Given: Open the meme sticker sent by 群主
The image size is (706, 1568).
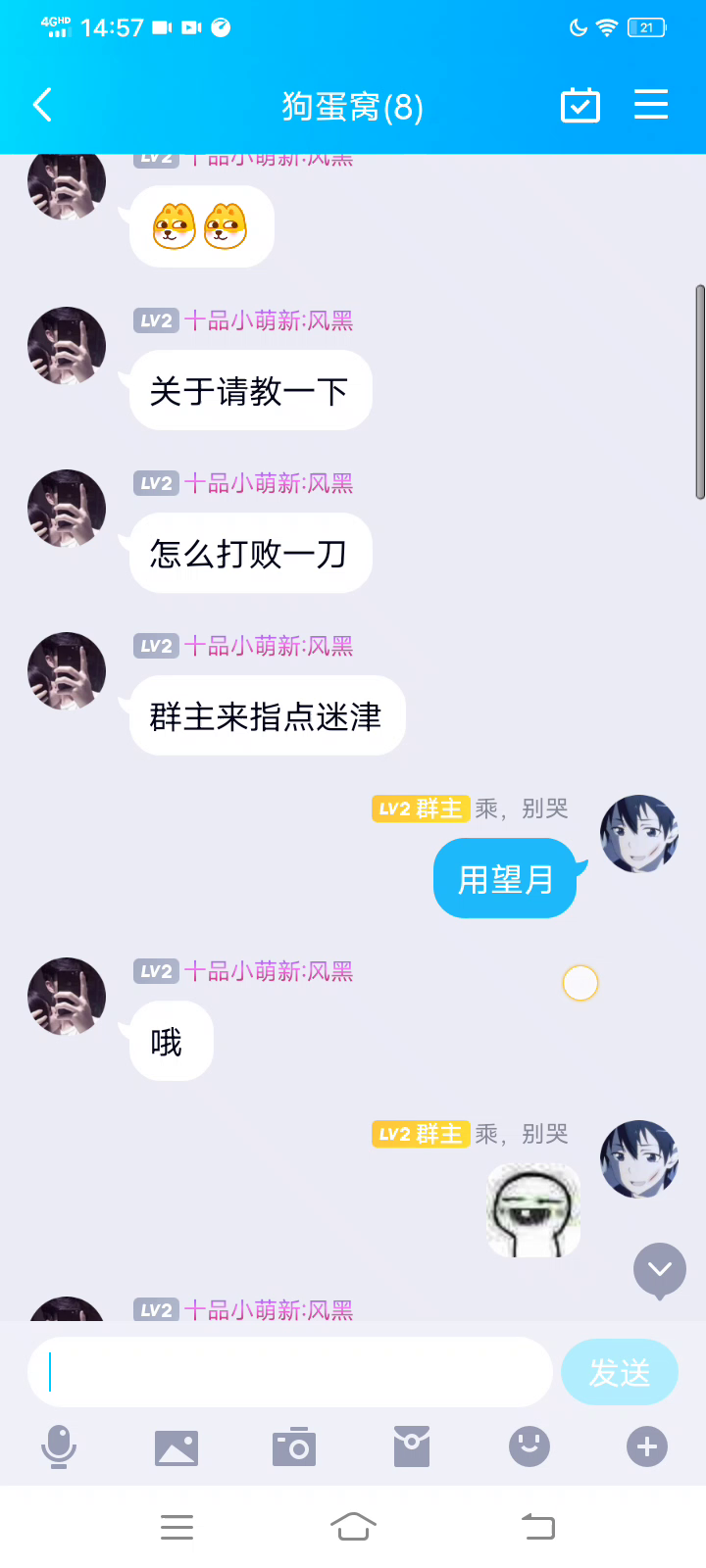Looking at the screenshot, I should (x=533, y=1210).
